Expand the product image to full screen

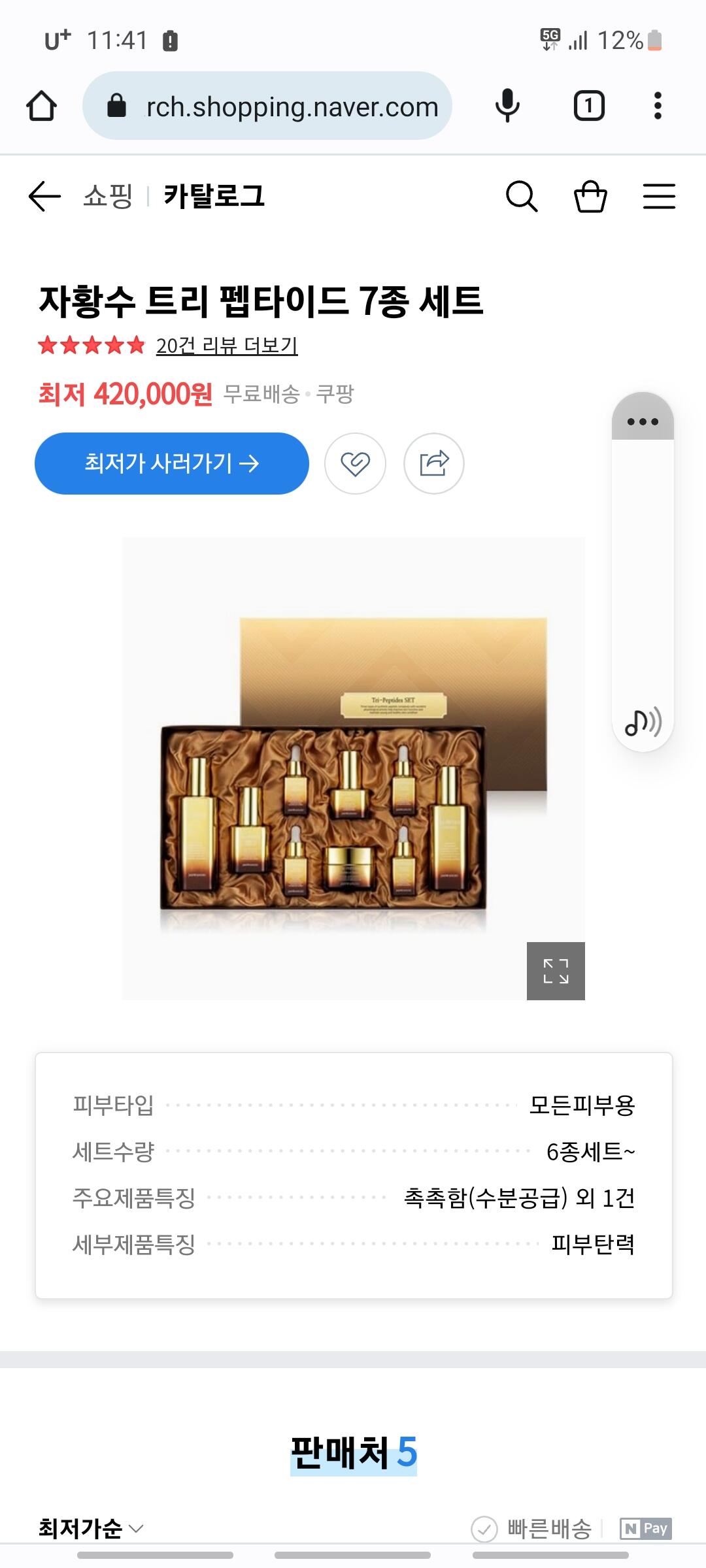point(556,971)
